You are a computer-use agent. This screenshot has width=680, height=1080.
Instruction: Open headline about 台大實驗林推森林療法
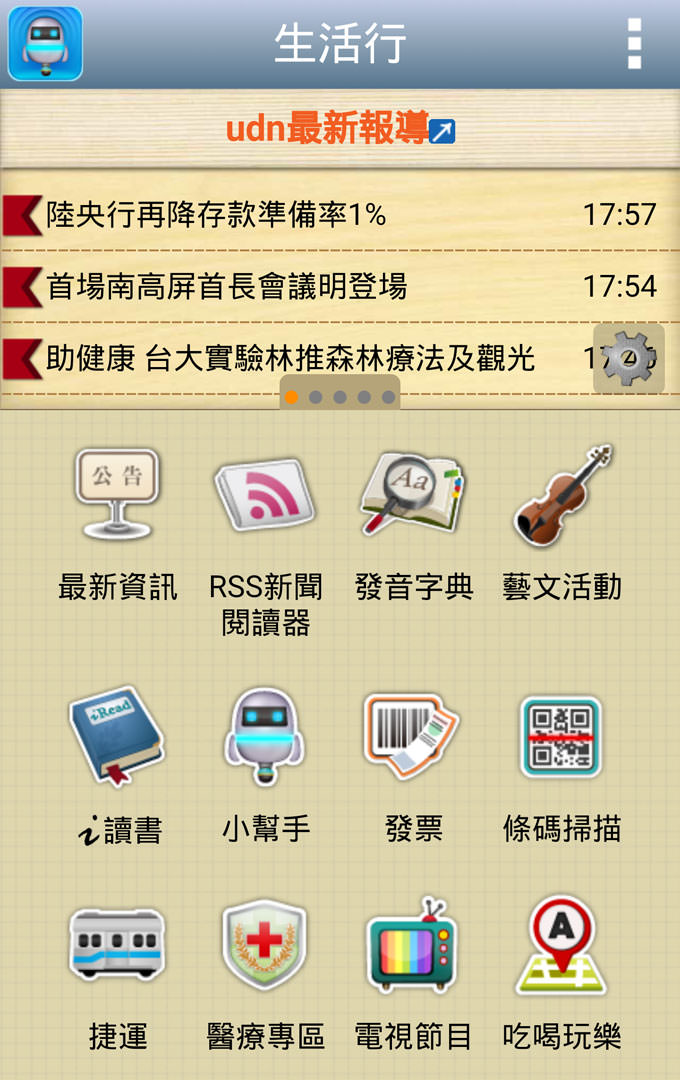290,358
